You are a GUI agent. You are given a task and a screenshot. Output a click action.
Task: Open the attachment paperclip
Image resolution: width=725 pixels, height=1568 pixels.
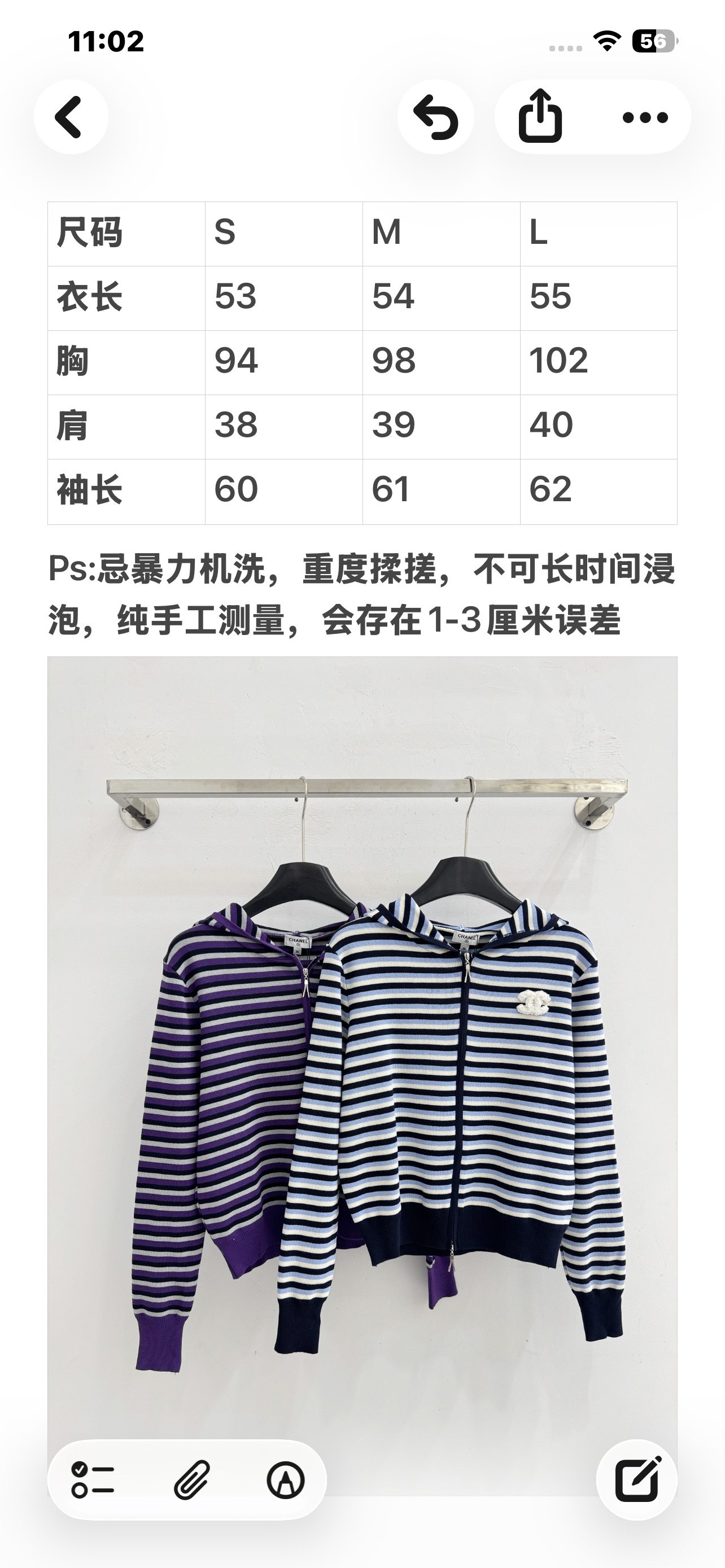192,1480
